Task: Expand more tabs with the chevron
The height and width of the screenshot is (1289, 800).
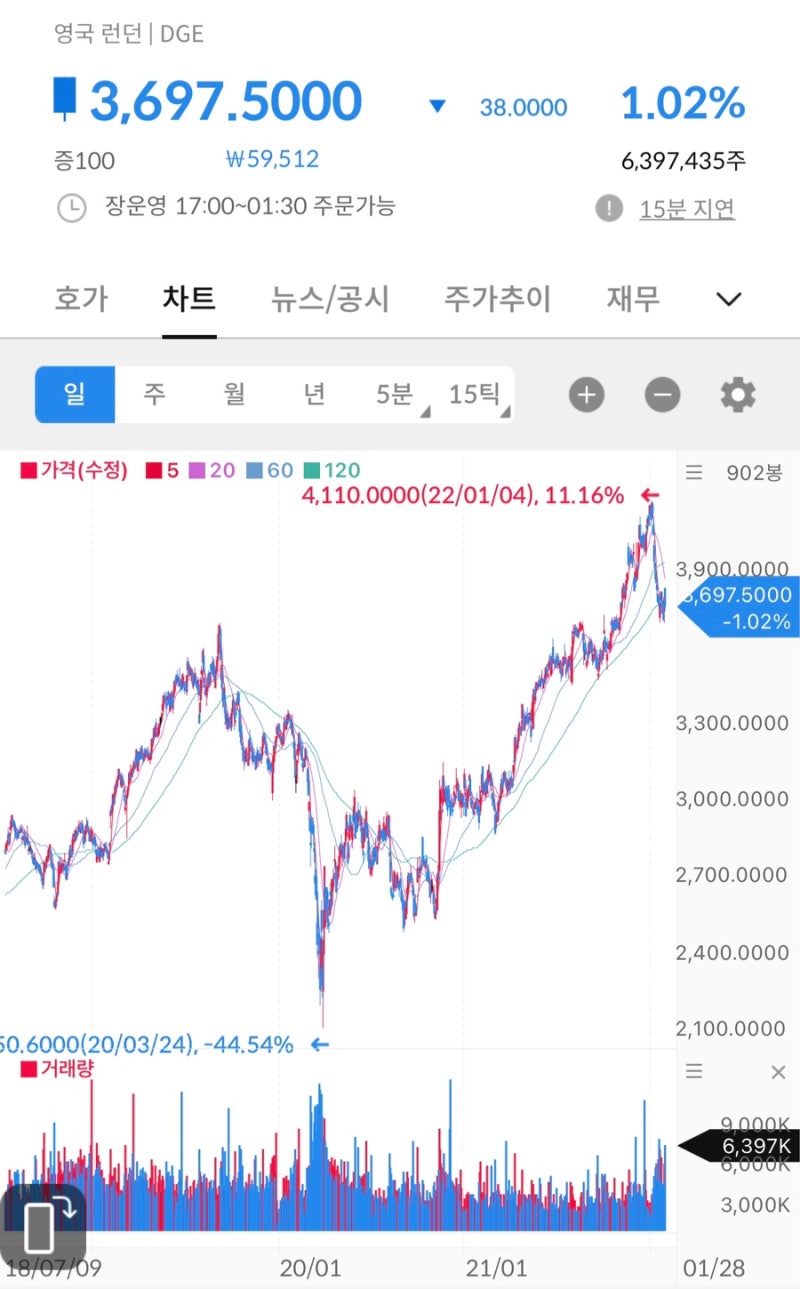Action: (x=731, y=299)
